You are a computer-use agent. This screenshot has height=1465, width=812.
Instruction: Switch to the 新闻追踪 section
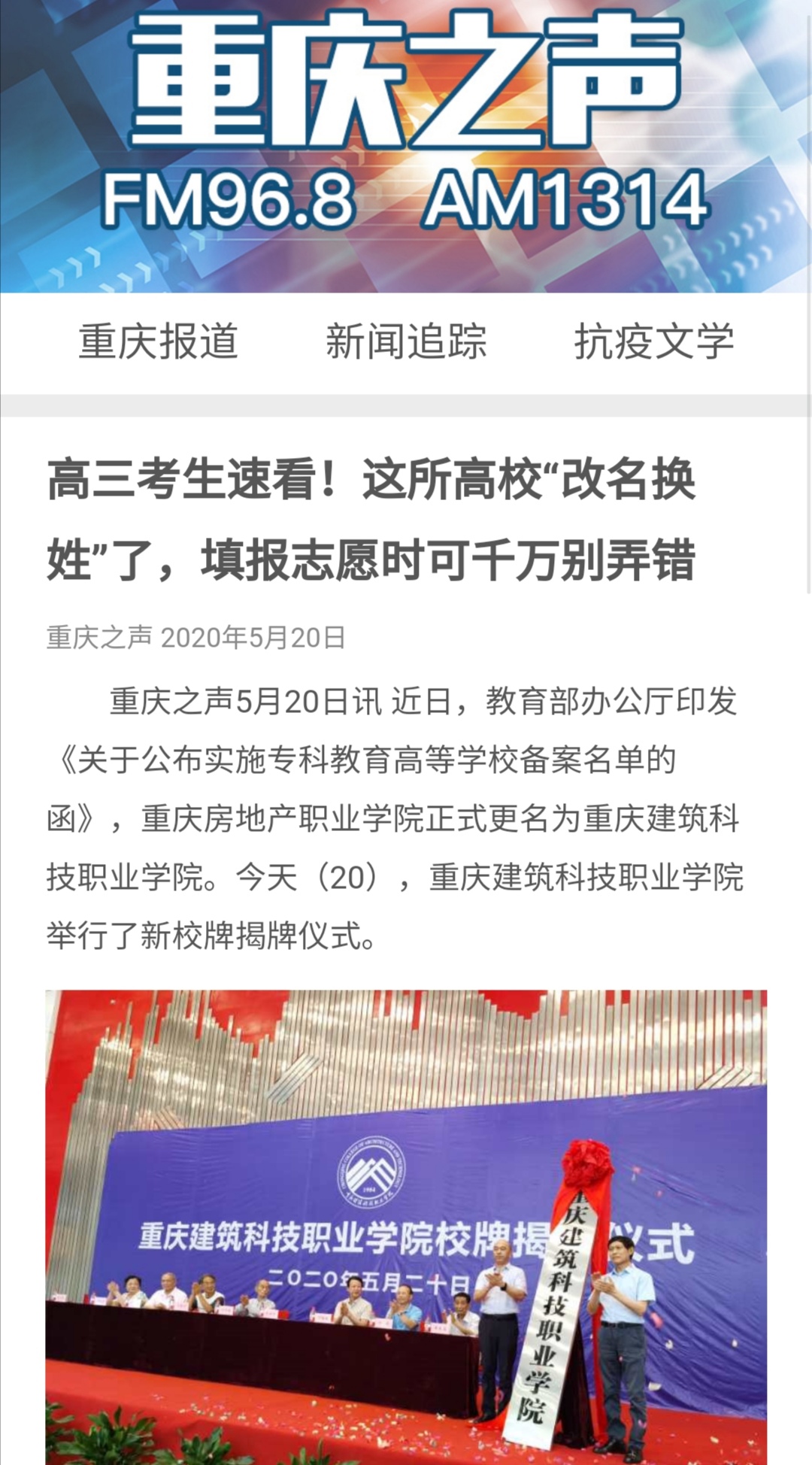tap(406, 341)
